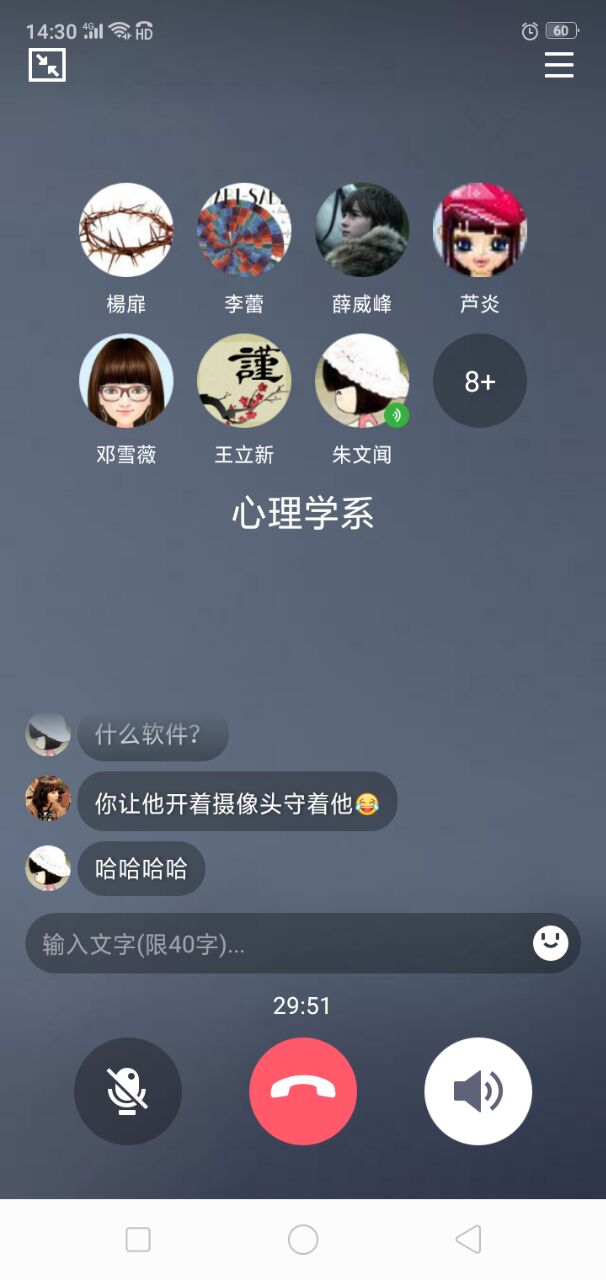Screen dimensions: 606x1280
Task: Open the hamburger menu
Action: click(559, 65)
